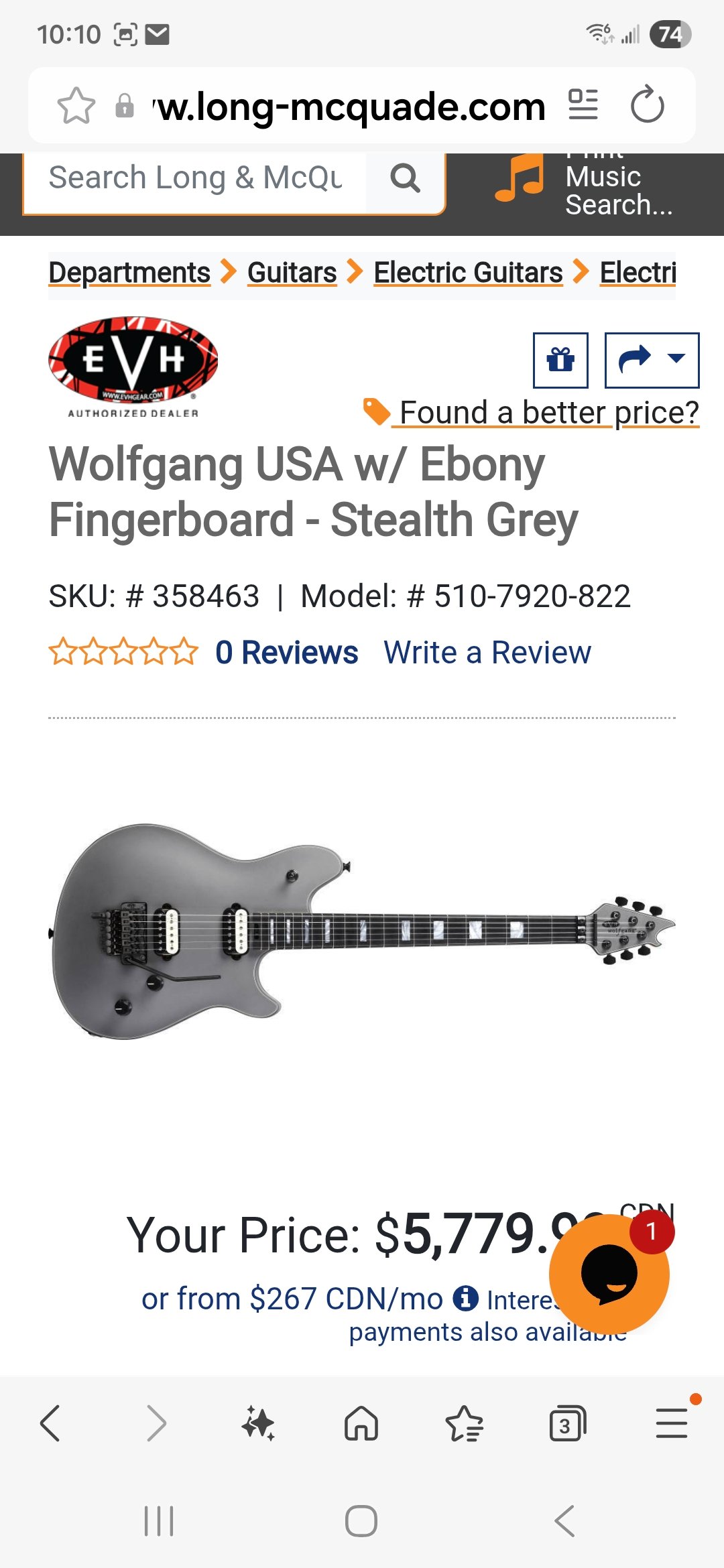Tap the magnifier search button
Screen dimensions: 724x1568
[x=405, y=179]
